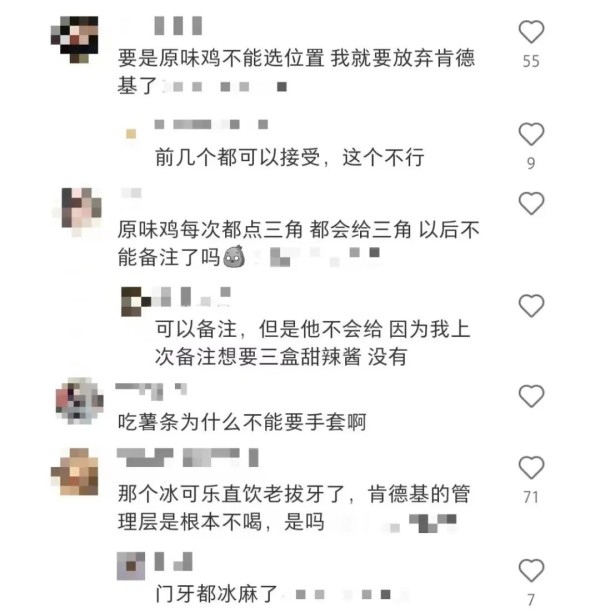
Task: Like the comment about 冰可乐直饮老拔牙
Action: [532, 467]
